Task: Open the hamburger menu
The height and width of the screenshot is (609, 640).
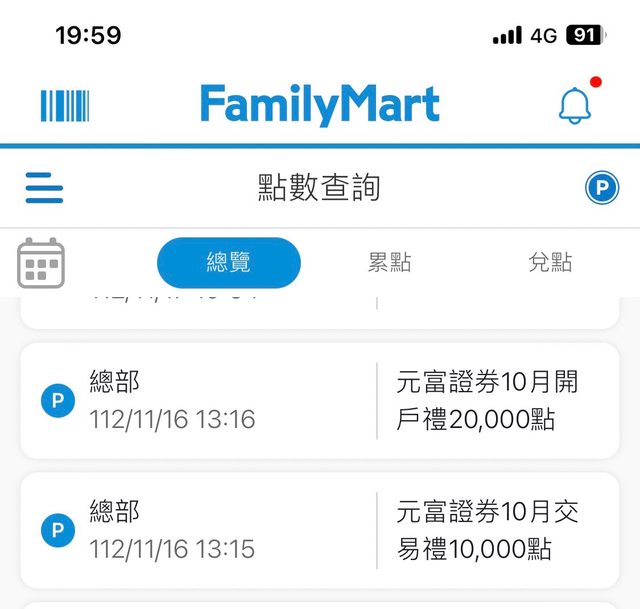Action: tap(44, 187)
